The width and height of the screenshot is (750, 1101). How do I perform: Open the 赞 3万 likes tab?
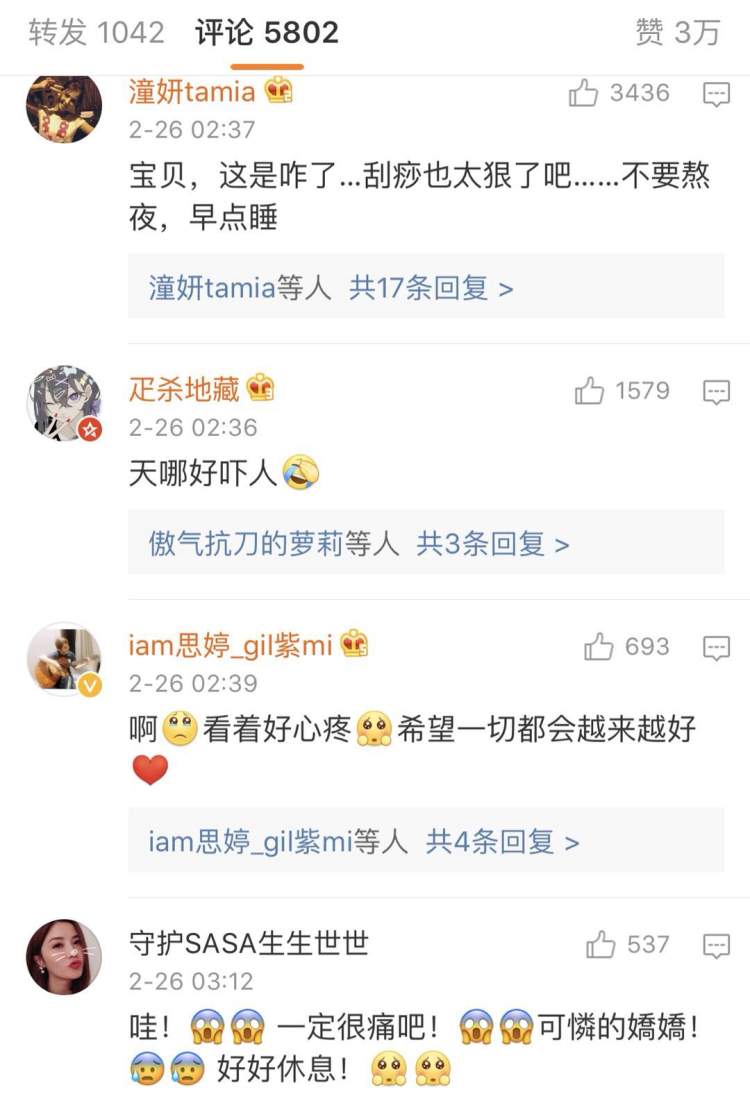point(677,33)
